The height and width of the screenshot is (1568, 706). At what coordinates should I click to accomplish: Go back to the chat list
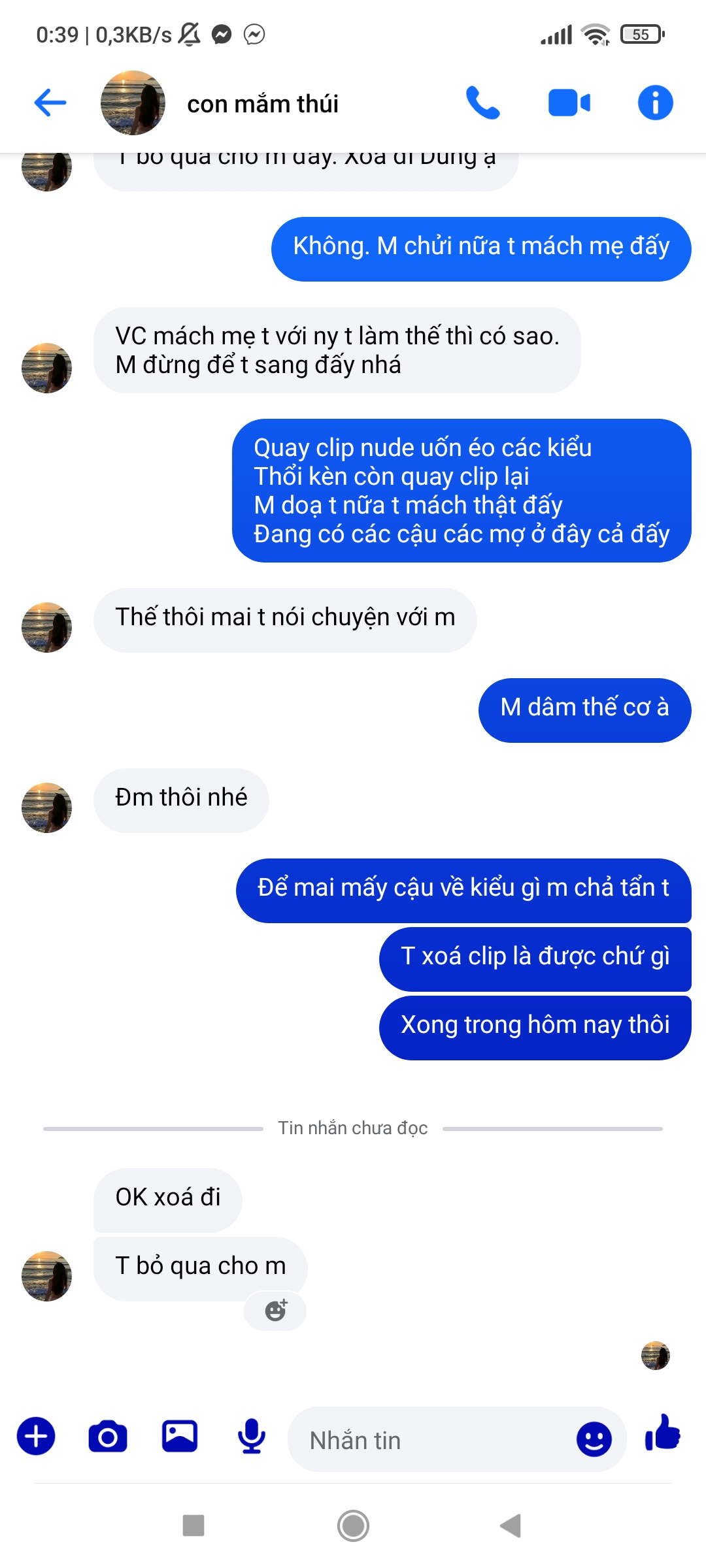coord(50,103)
